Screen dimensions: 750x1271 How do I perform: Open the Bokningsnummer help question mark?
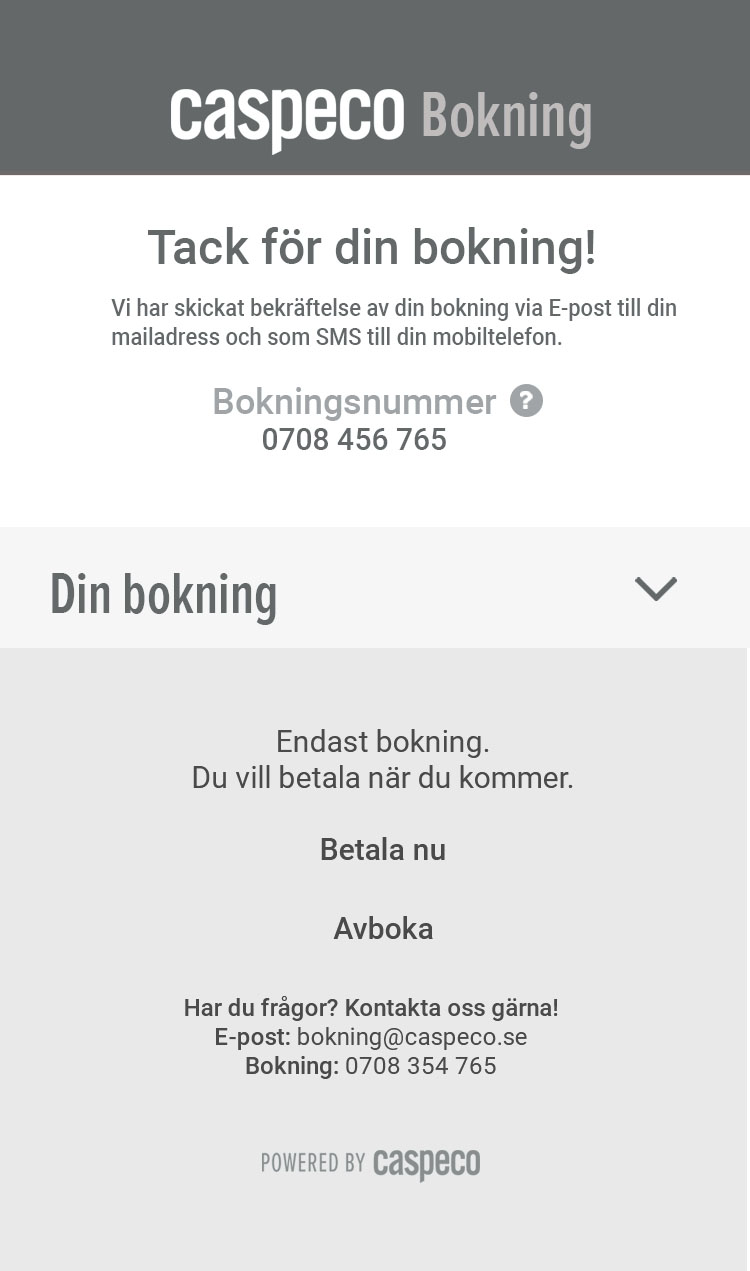tap(526, 401)
